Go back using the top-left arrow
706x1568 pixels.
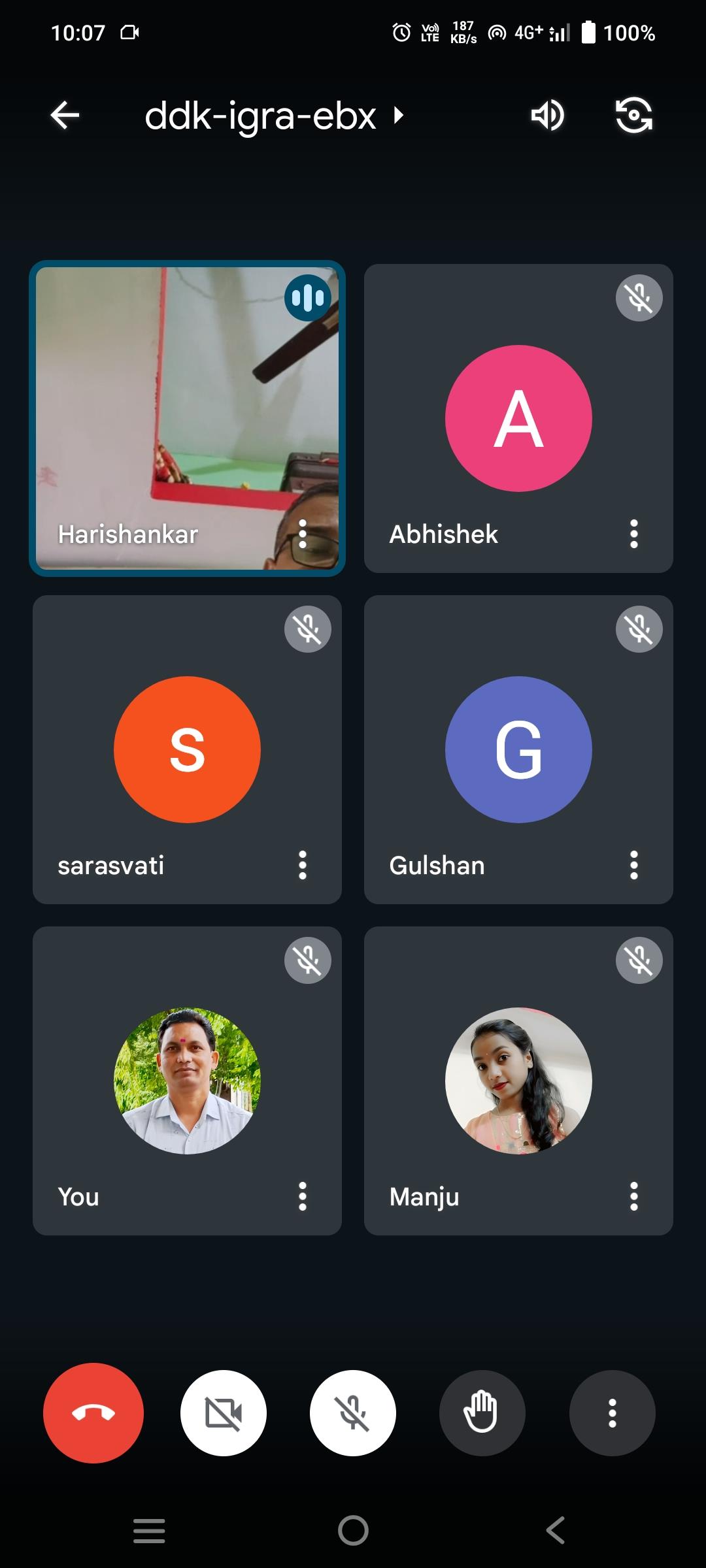65,116
